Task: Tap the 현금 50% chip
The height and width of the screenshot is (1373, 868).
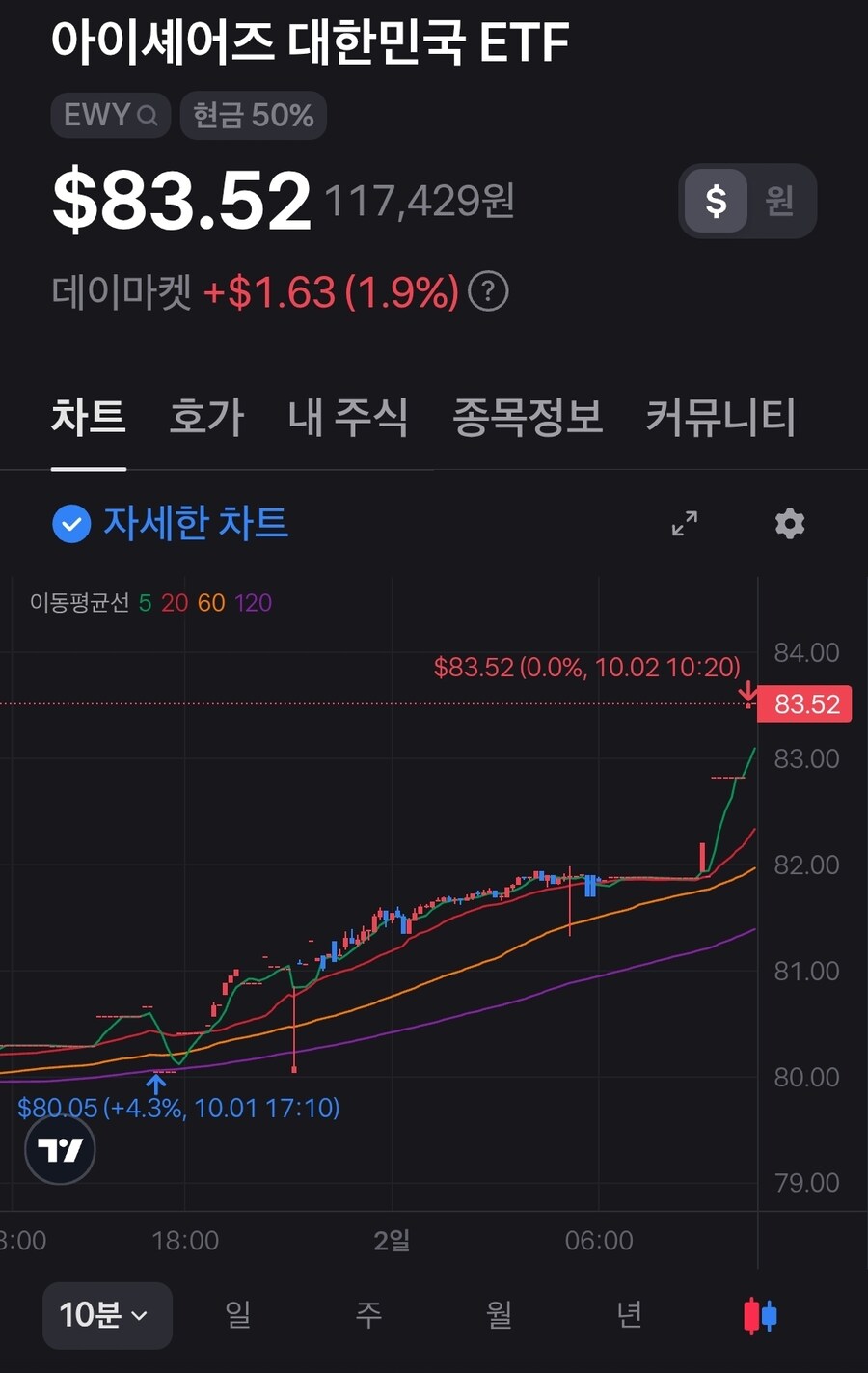Action: tap(253, 116)
